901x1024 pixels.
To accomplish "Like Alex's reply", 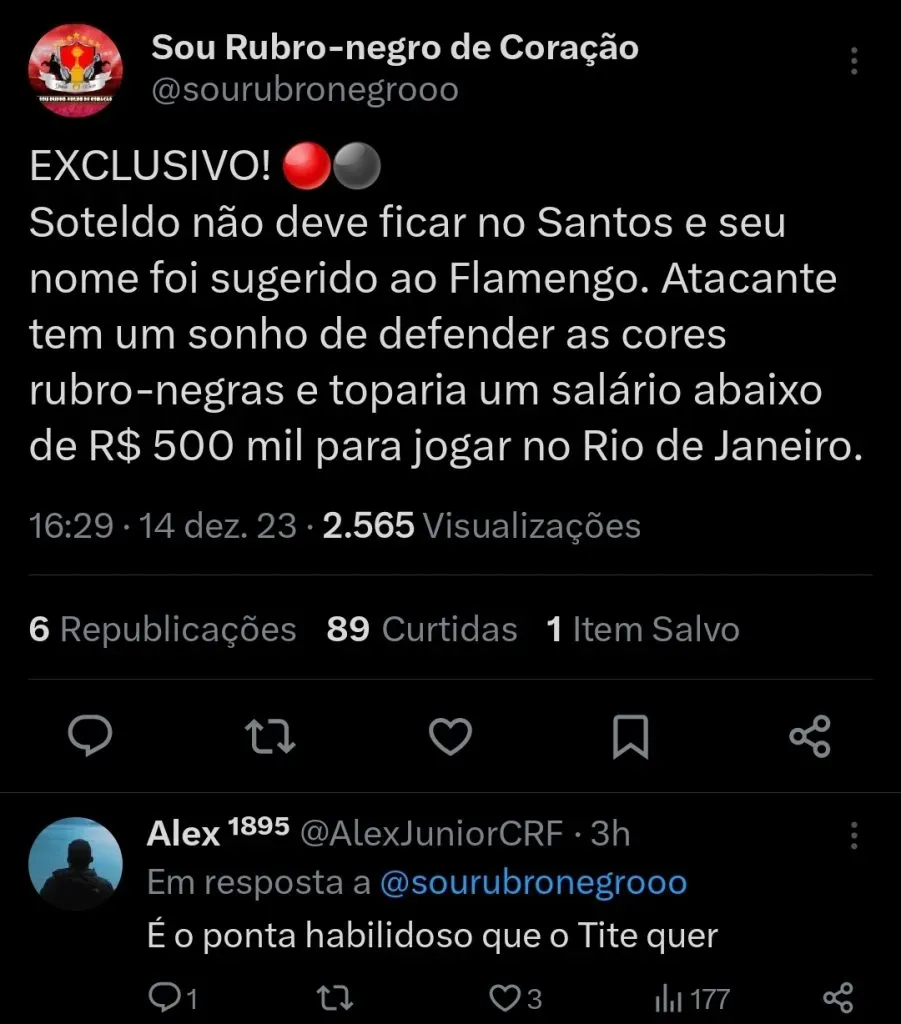I will click(518, 997).
